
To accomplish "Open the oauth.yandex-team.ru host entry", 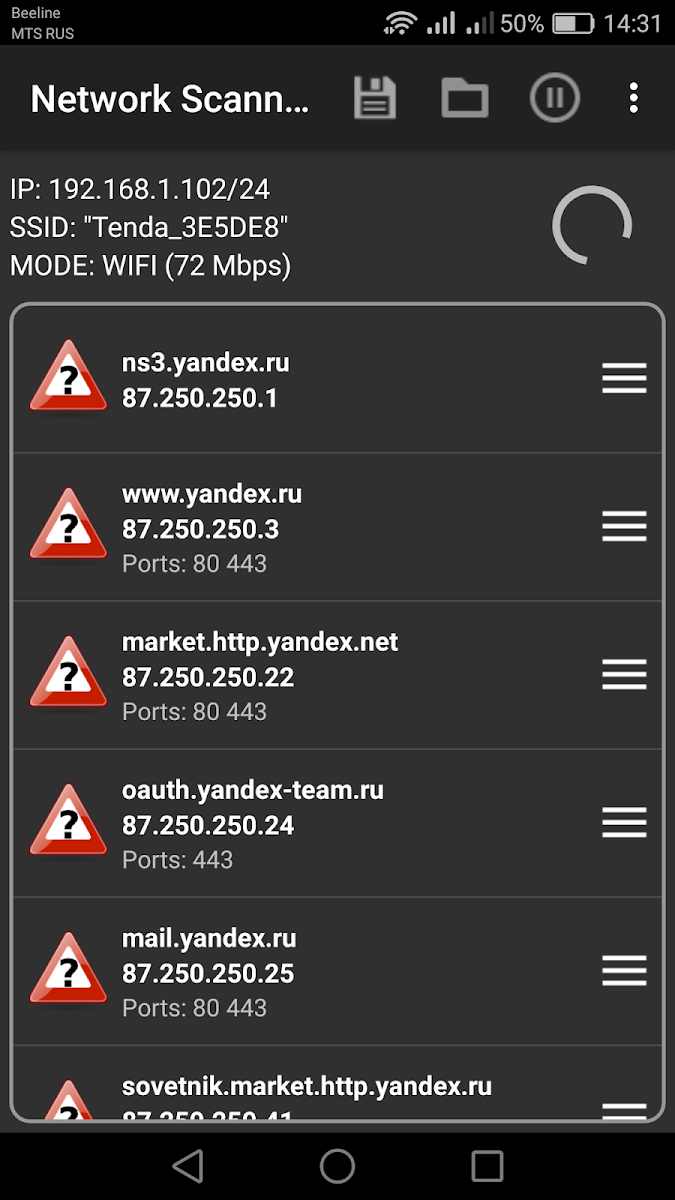I will click(x=338, y=823).
